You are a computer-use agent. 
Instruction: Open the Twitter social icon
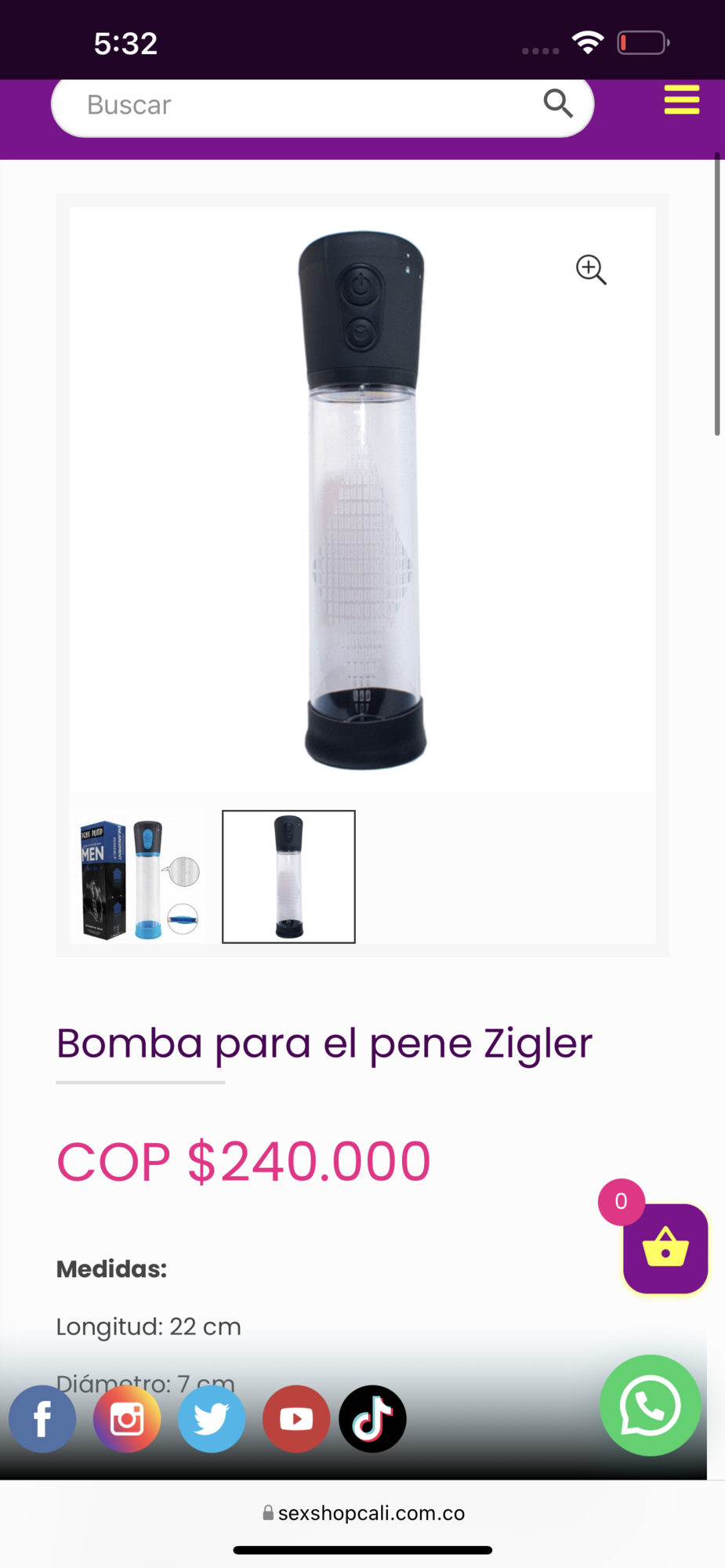(212, 1418)
